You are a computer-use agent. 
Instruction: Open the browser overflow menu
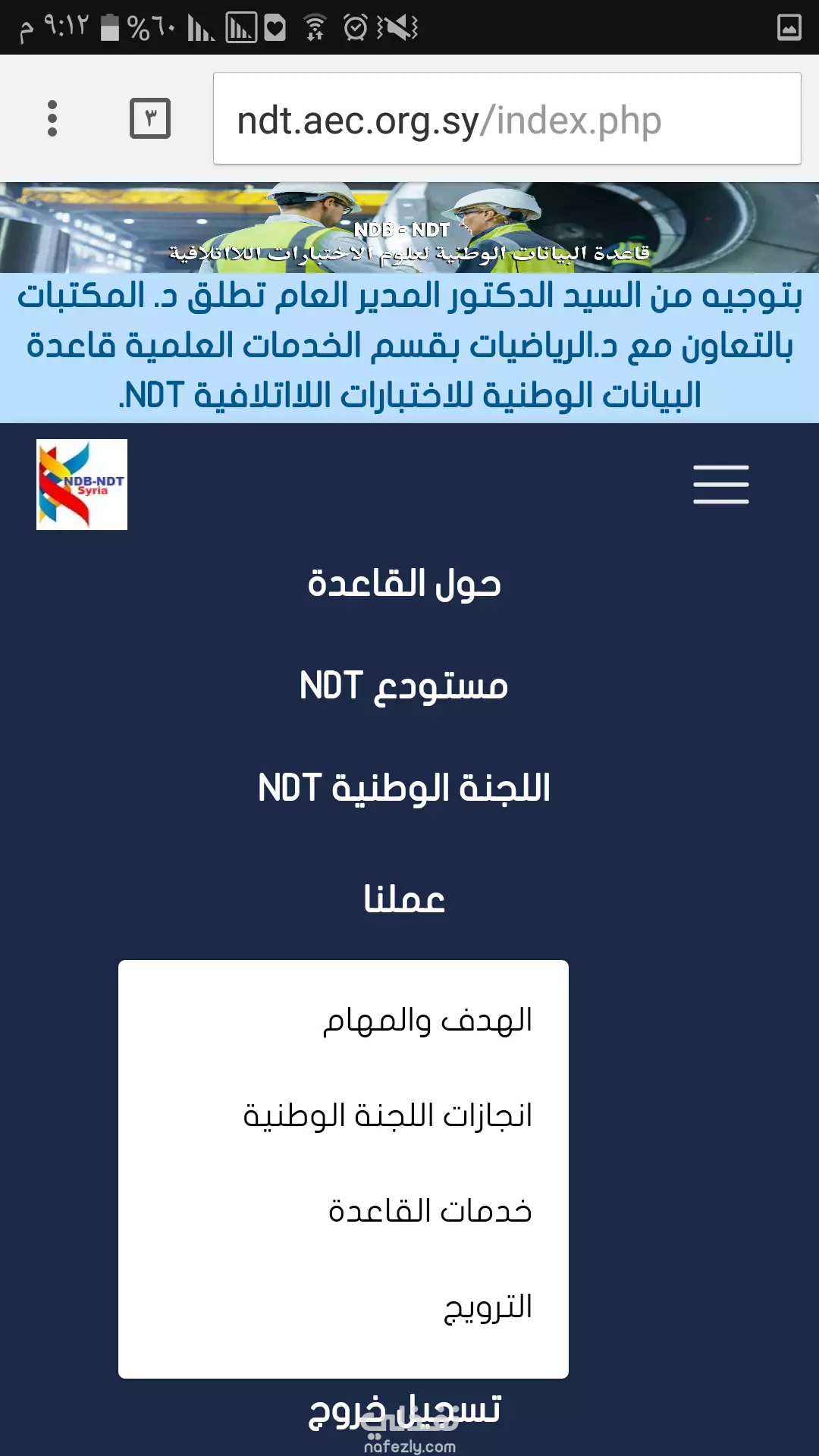pyautogui.click(x=52, y=118)
